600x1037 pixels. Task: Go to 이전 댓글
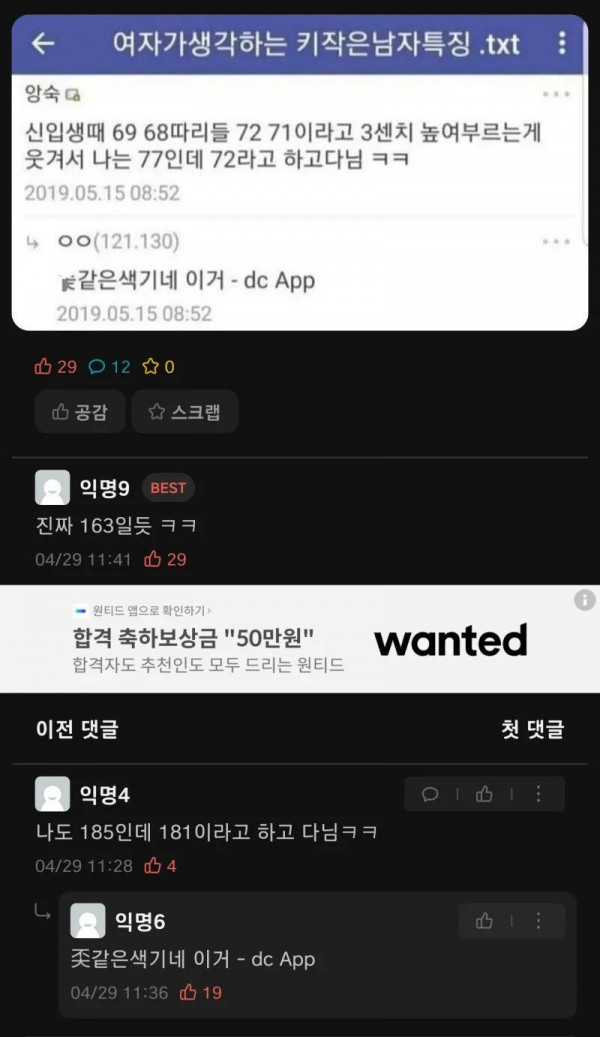point(77,730)
